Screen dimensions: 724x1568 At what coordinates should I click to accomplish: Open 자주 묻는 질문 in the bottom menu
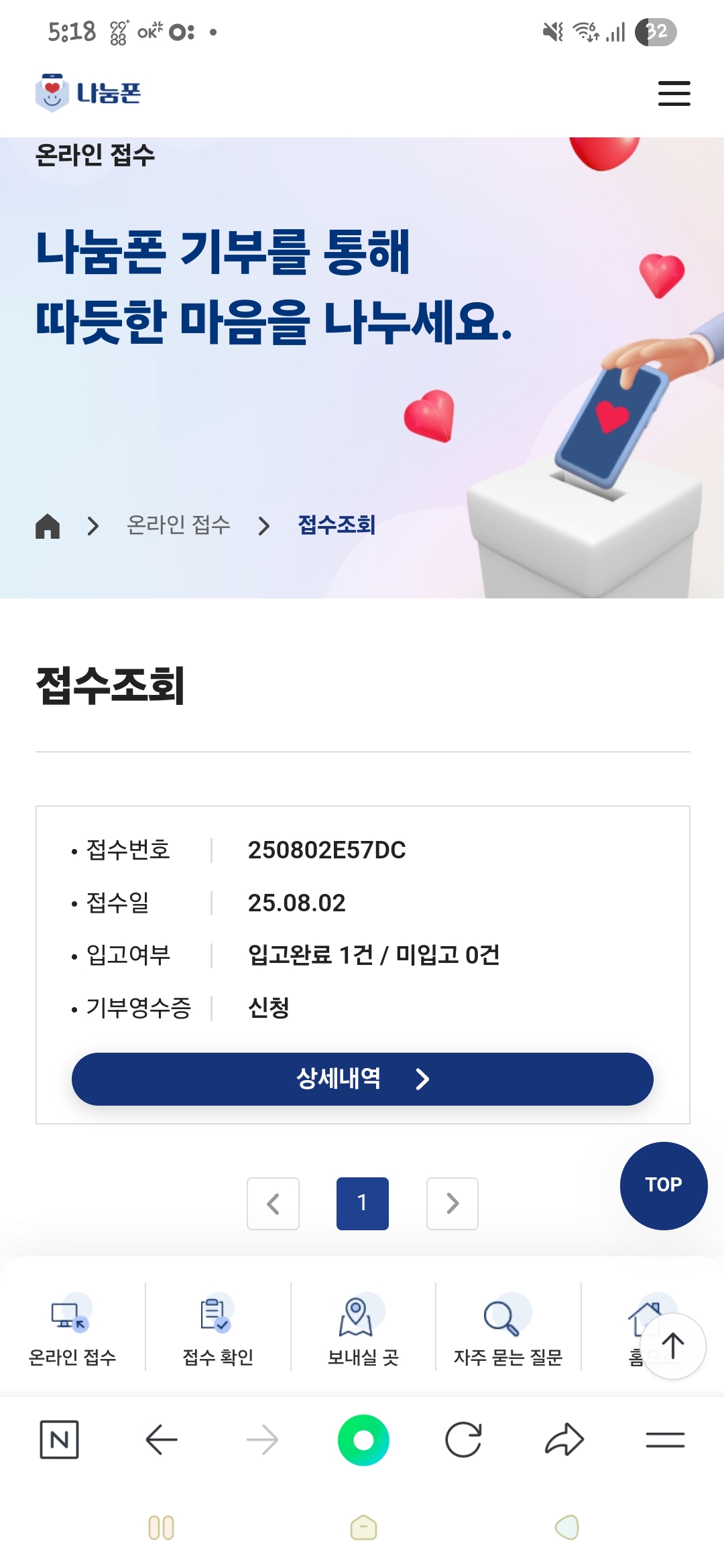click(x=508, y=1331)
